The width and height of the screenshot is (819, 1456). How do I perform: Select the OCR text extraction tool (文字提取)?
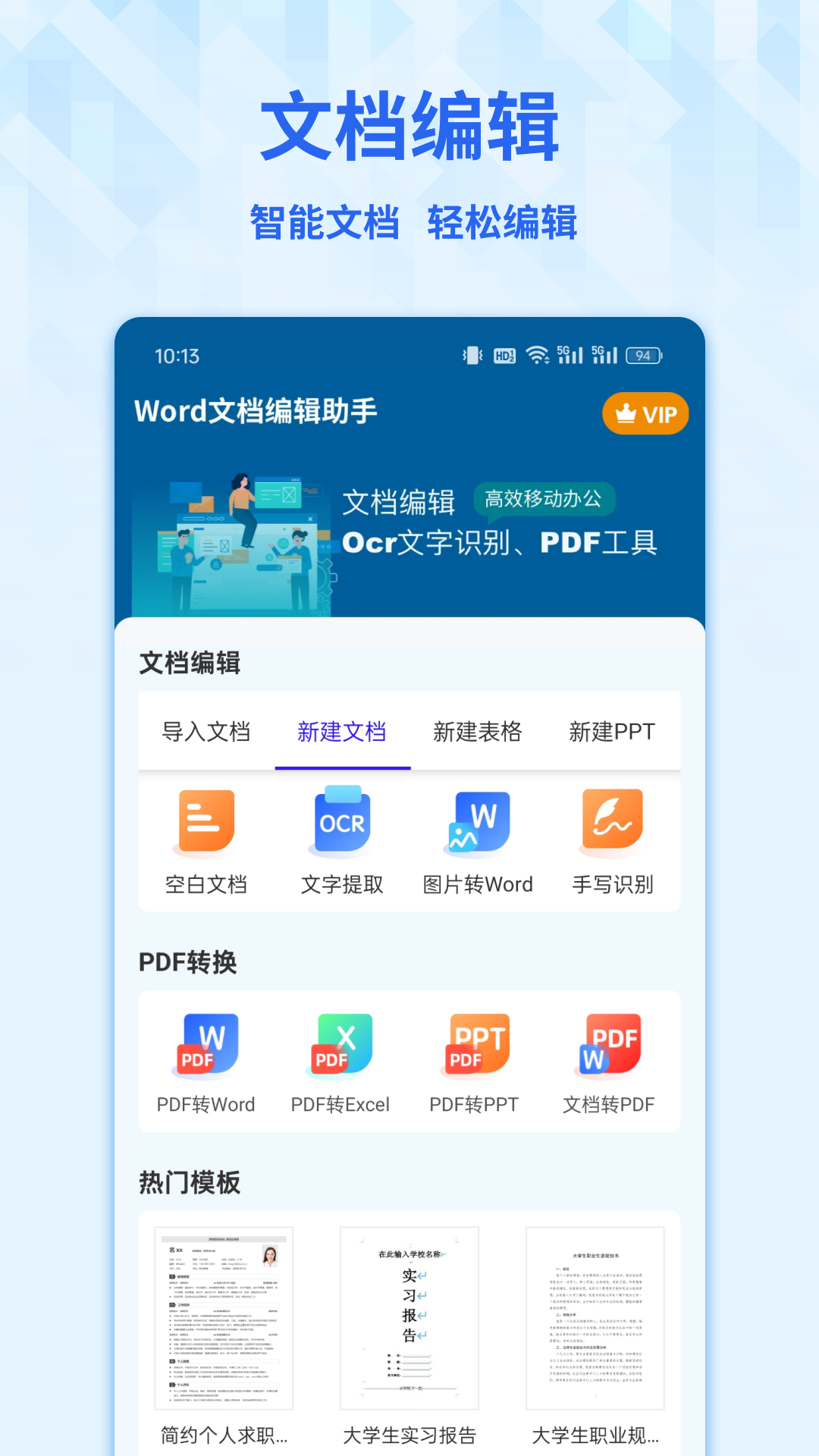341,842
